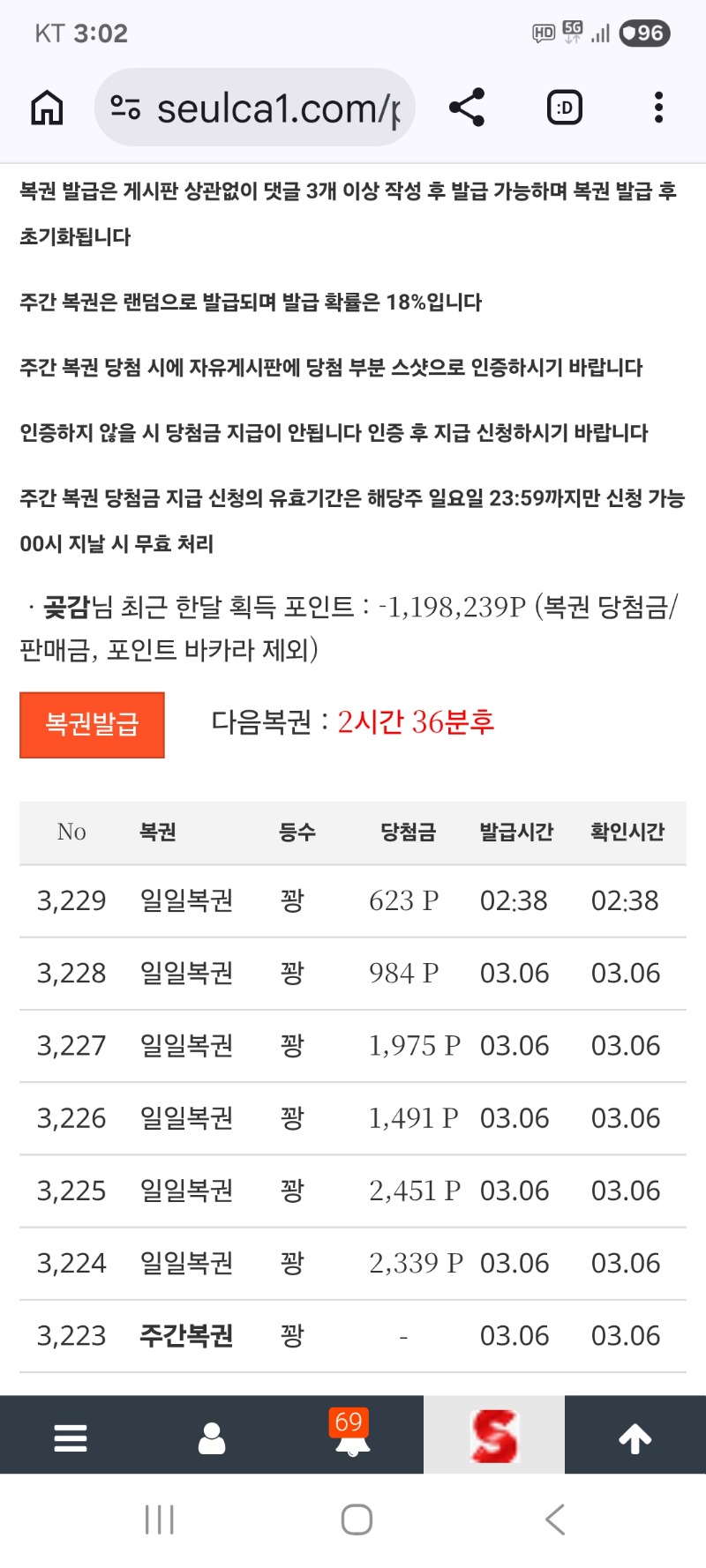Open recent apps from the navigation bar

[x=159, y=1519]
